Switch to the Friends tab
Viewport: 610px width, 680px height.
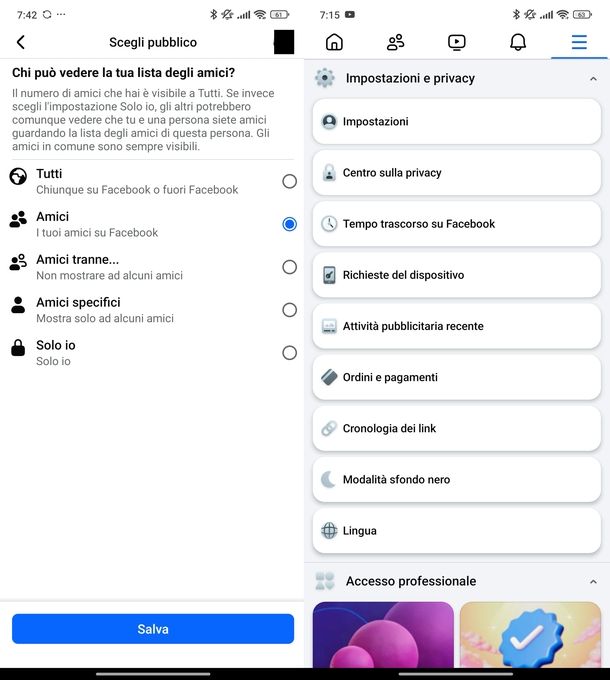[395, 42]
